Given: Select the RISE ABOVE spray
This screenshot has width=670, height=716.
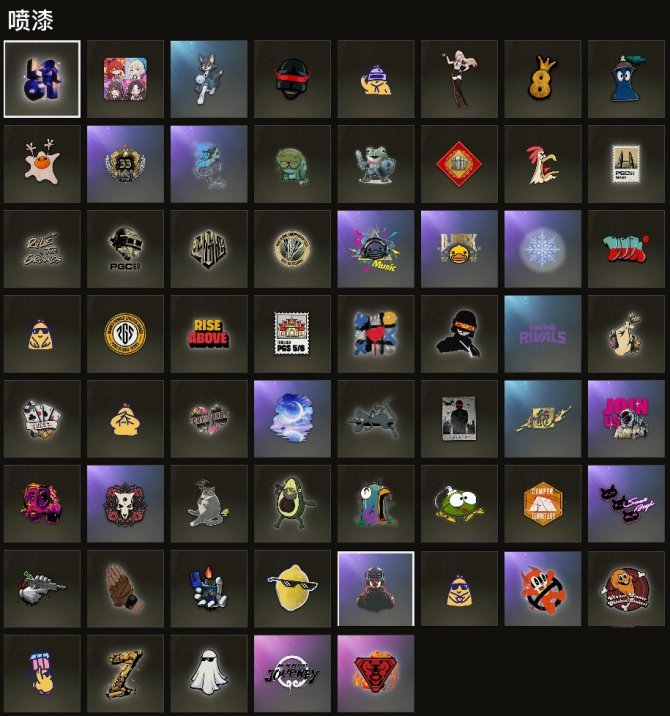Looking at the screenshot, I should point(208,333).
